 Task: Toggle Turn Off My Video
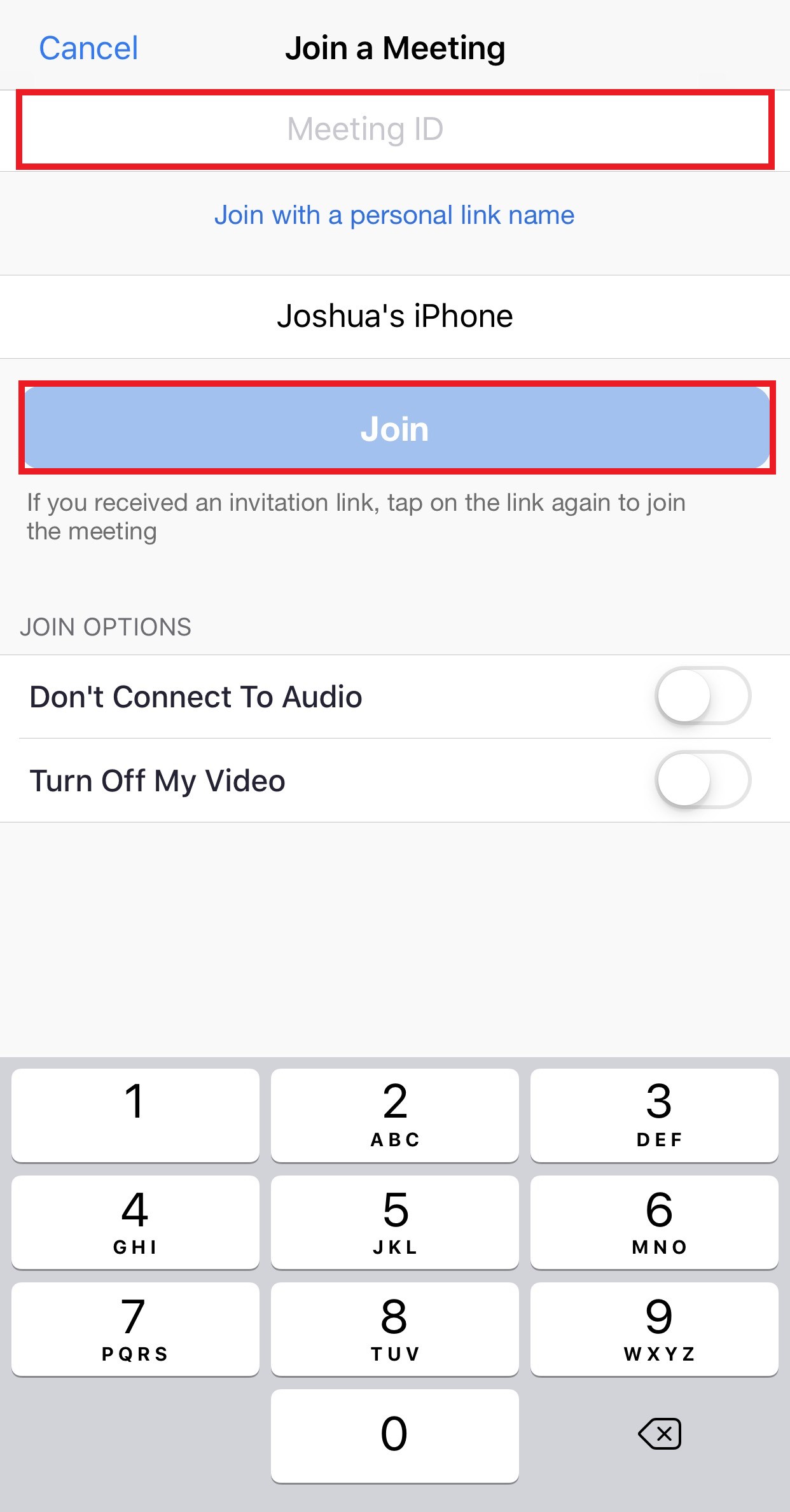point(703,780)
